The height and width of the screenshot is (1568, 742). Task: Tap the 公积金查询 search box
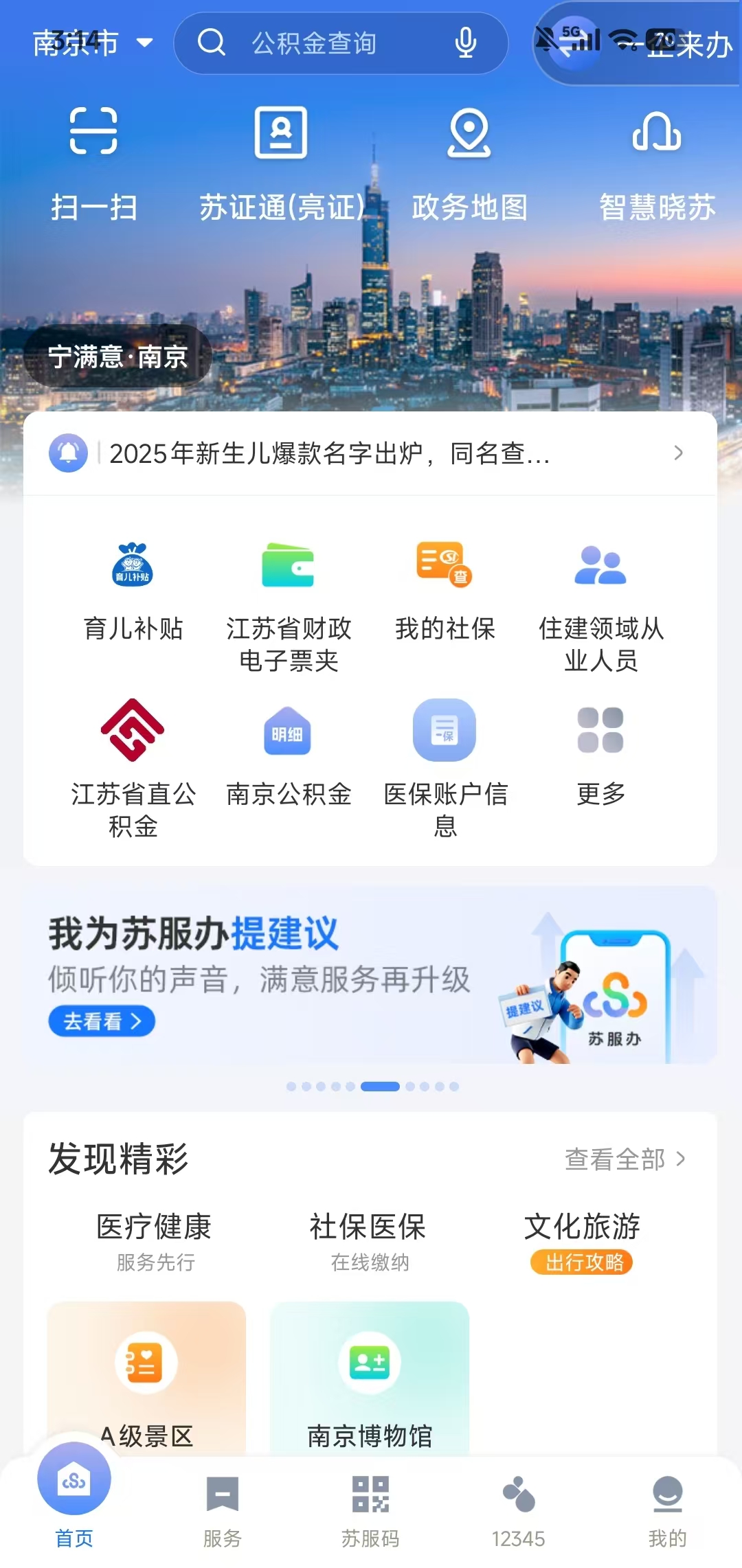314,43
